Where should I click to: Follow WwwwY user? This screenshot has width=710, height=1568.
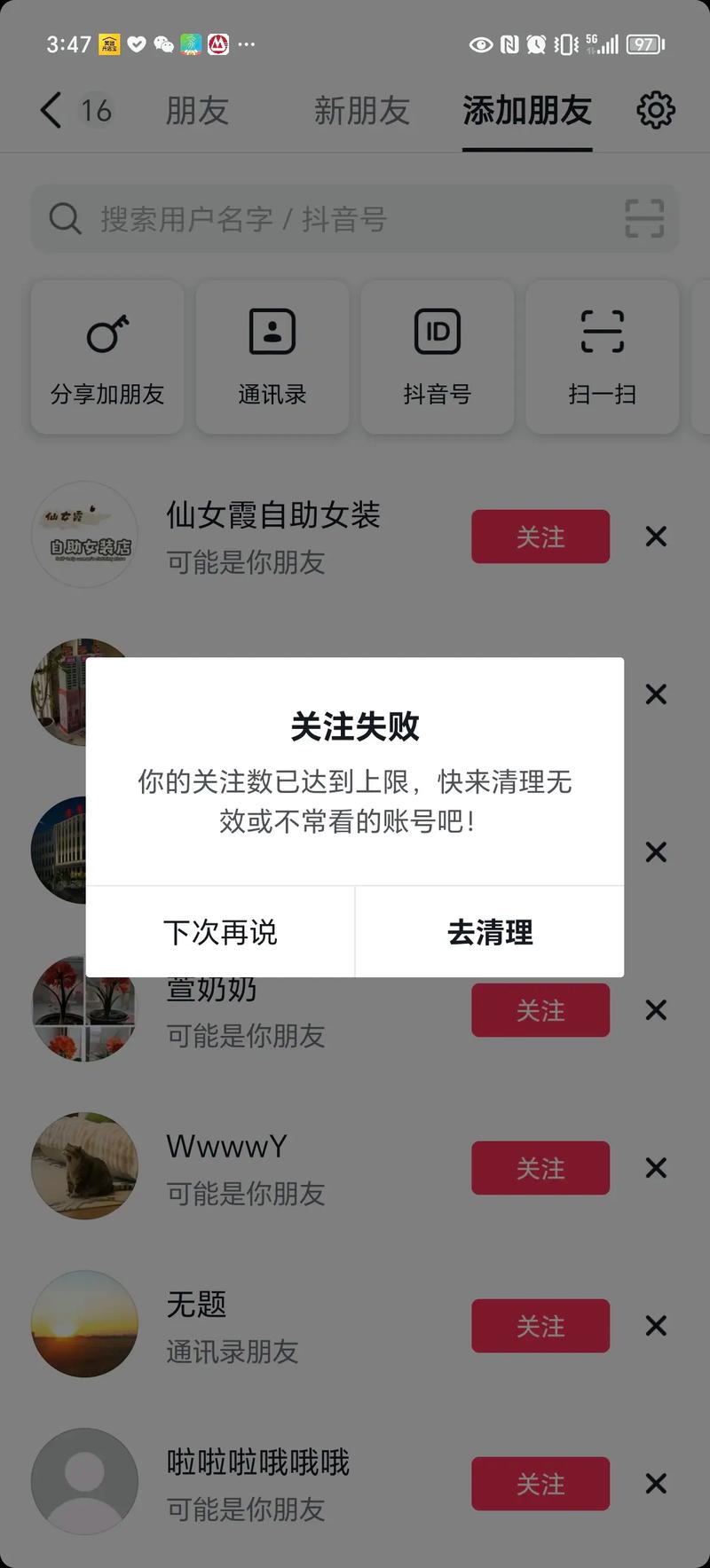pos(540,1168)
